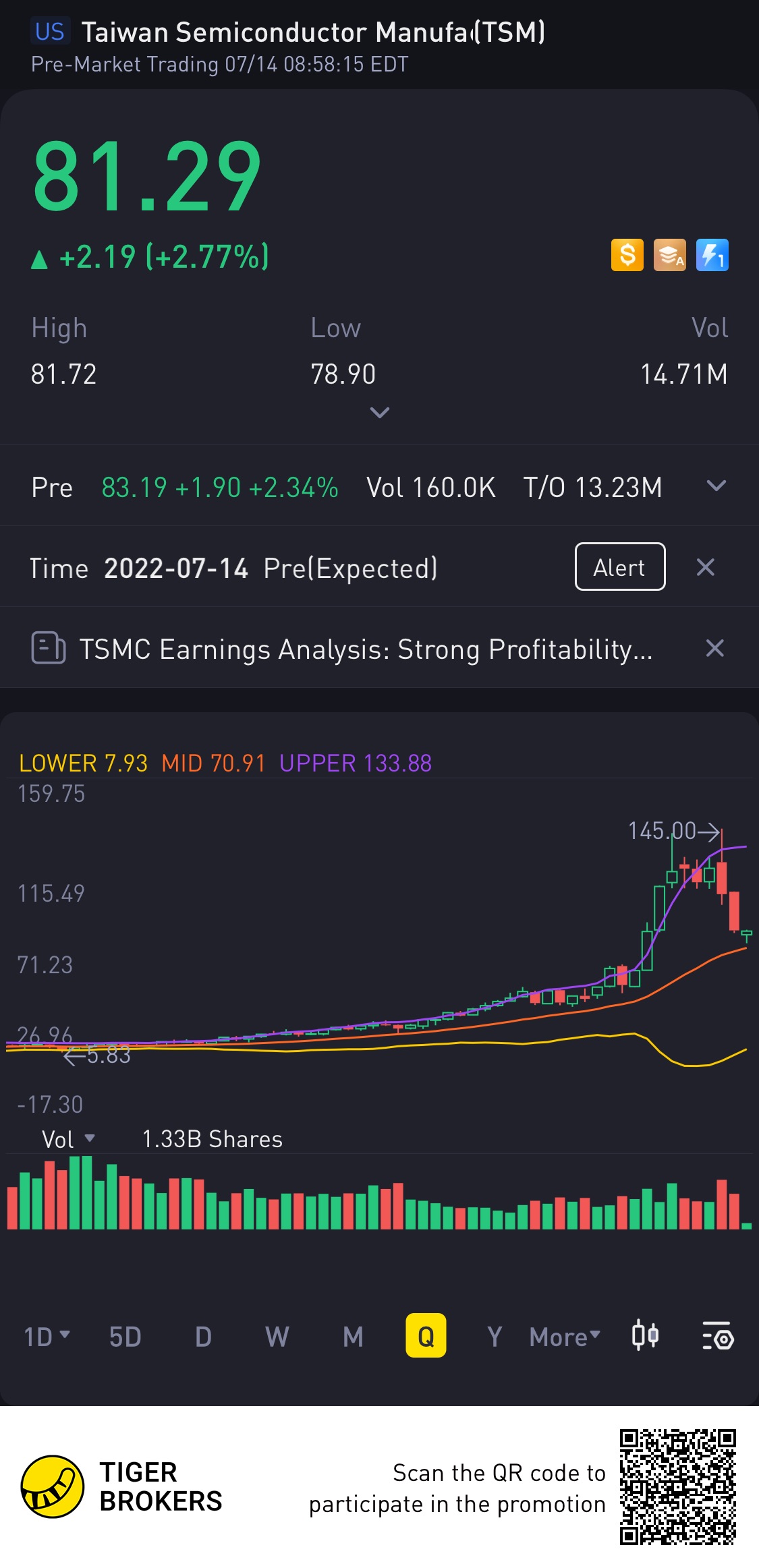Screen dimensions: 759x1568
Task: Open the Vol indicator dropdown
Action: [67, 1139]
